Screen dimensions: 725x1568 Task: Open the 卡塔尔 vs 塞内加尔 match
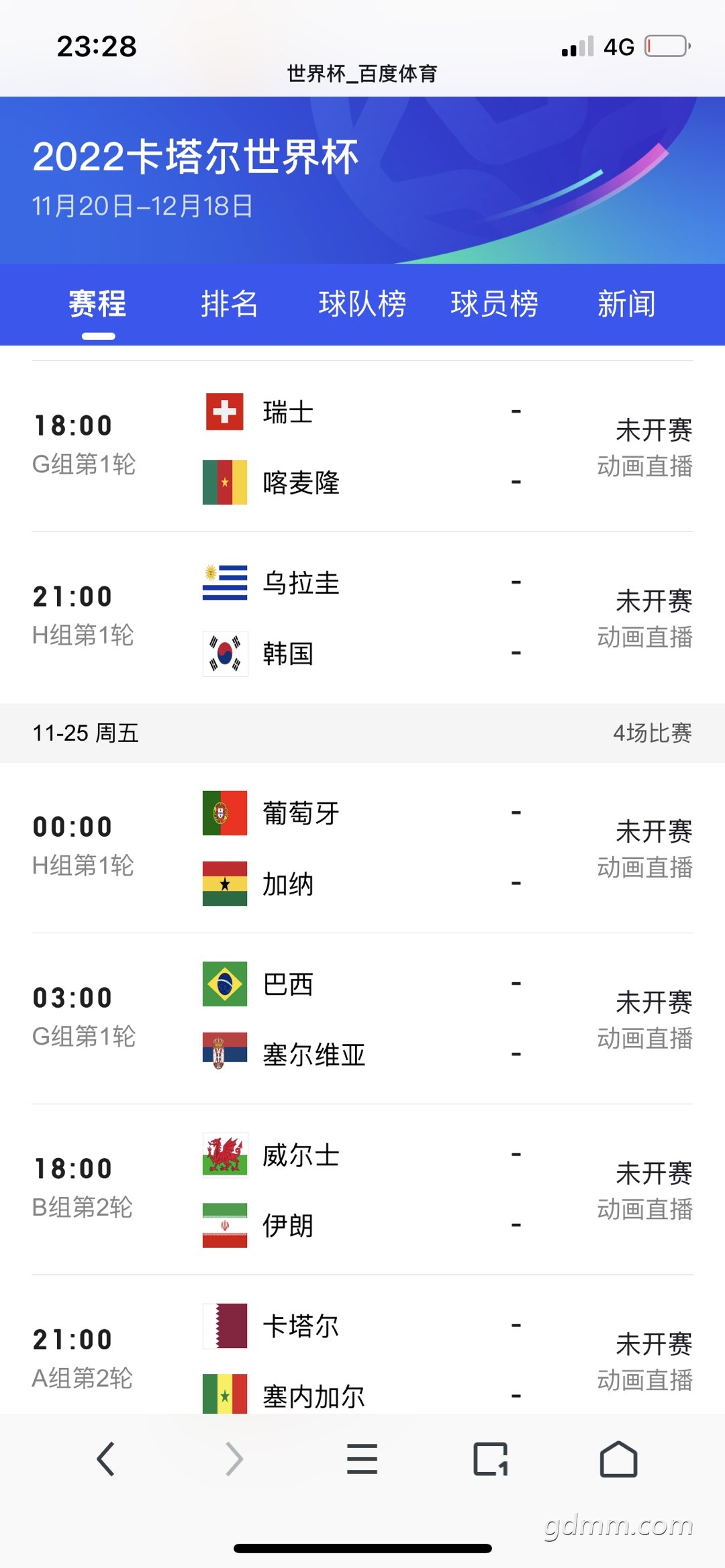tap(362, 1345)
